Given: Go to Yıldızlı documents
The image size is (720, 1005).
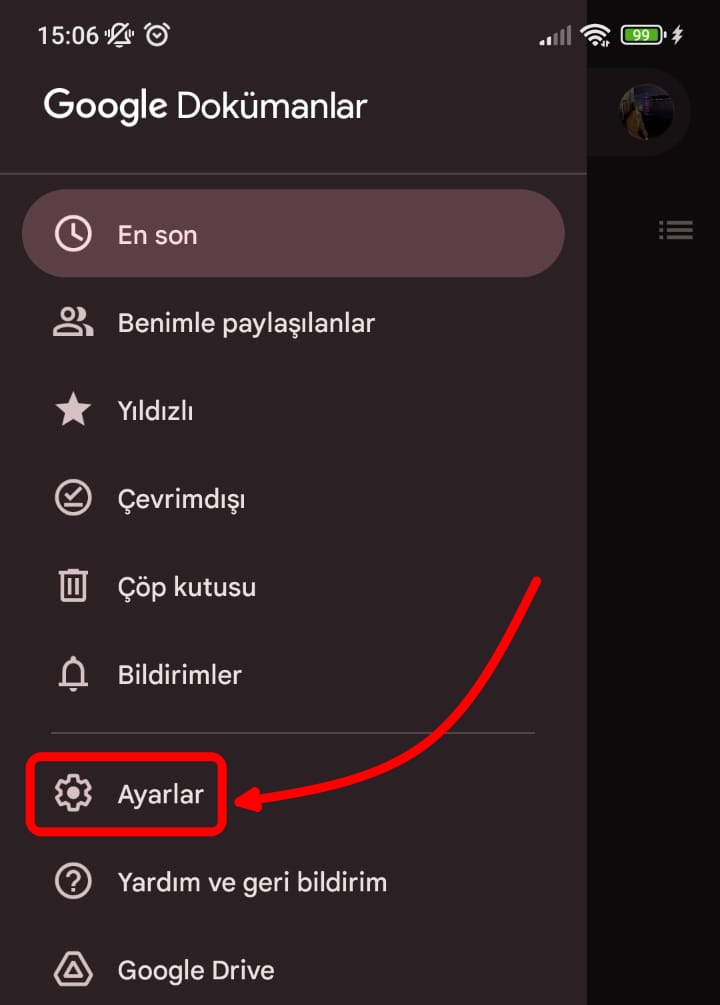Looking at the screenshot, I should pos(155,411).
